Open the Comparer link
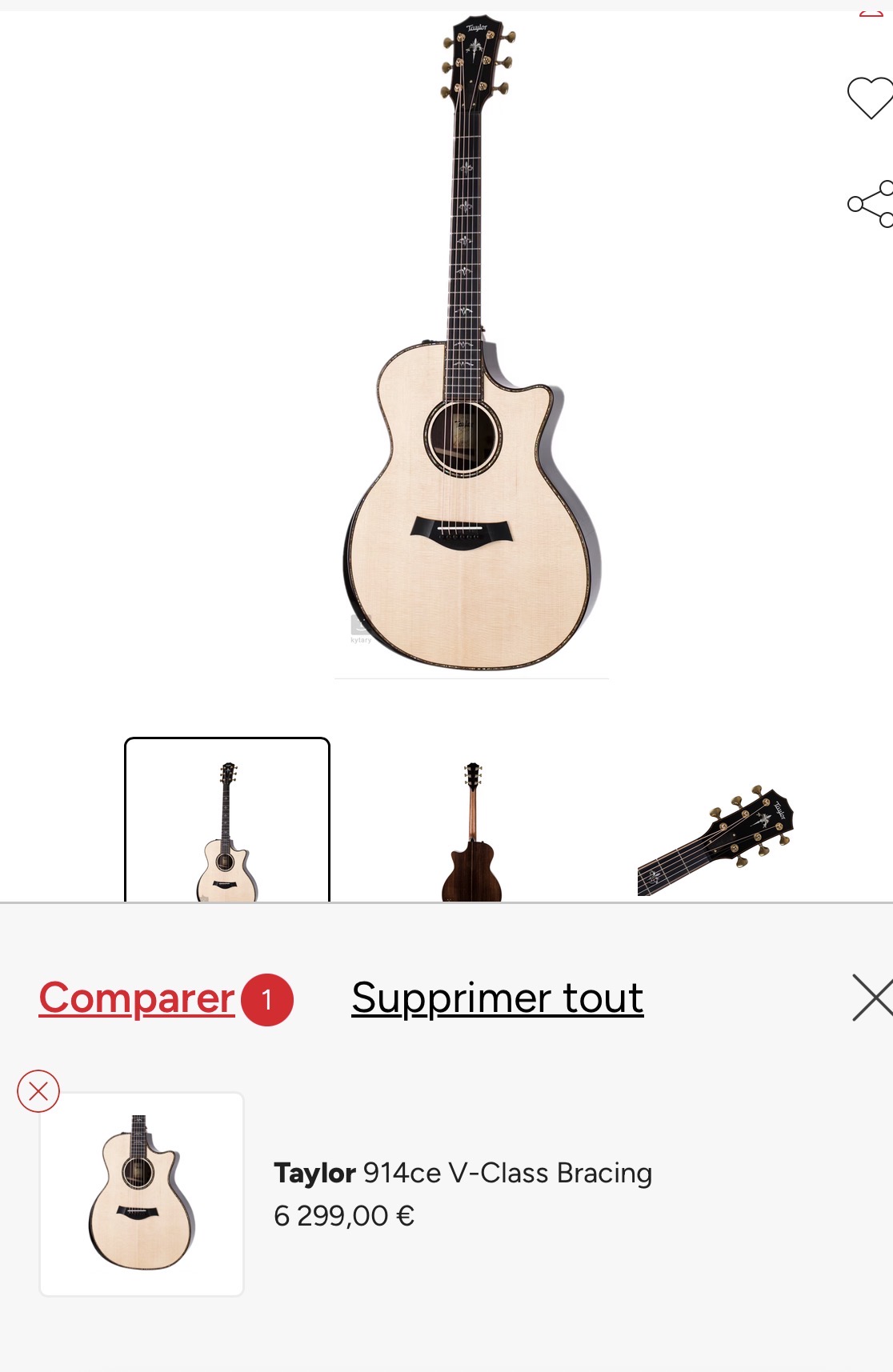The image size is (893, 1372). tap(137, 998)
